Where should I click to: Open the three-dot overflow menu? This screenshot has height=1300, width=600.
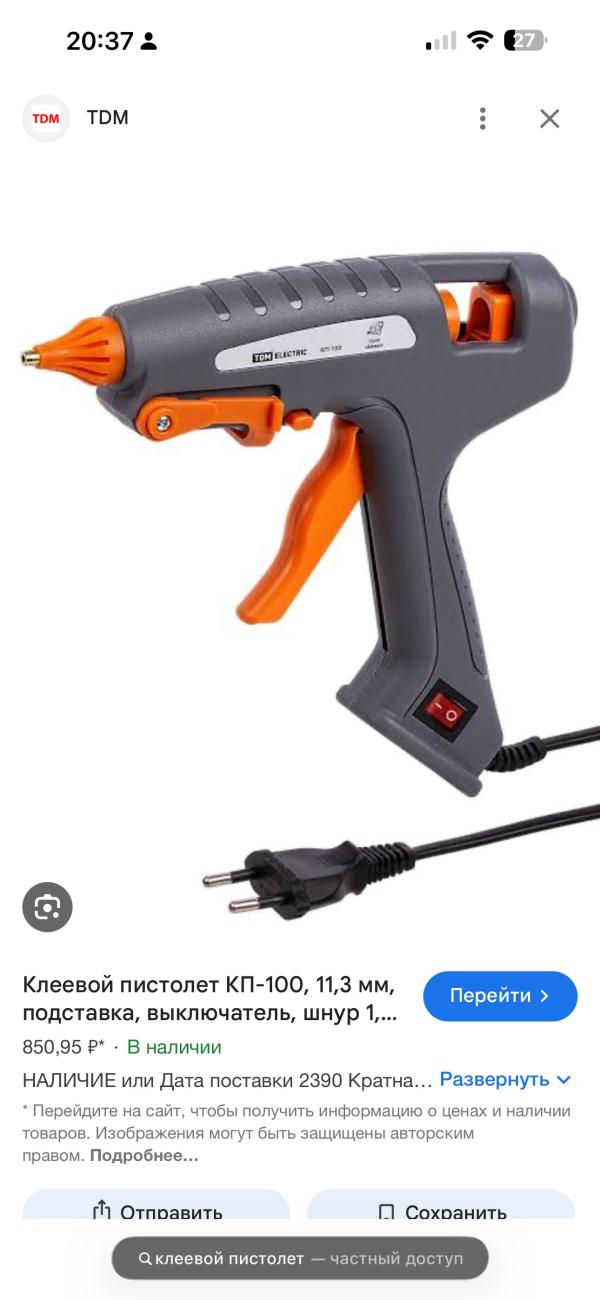(482, 119)
